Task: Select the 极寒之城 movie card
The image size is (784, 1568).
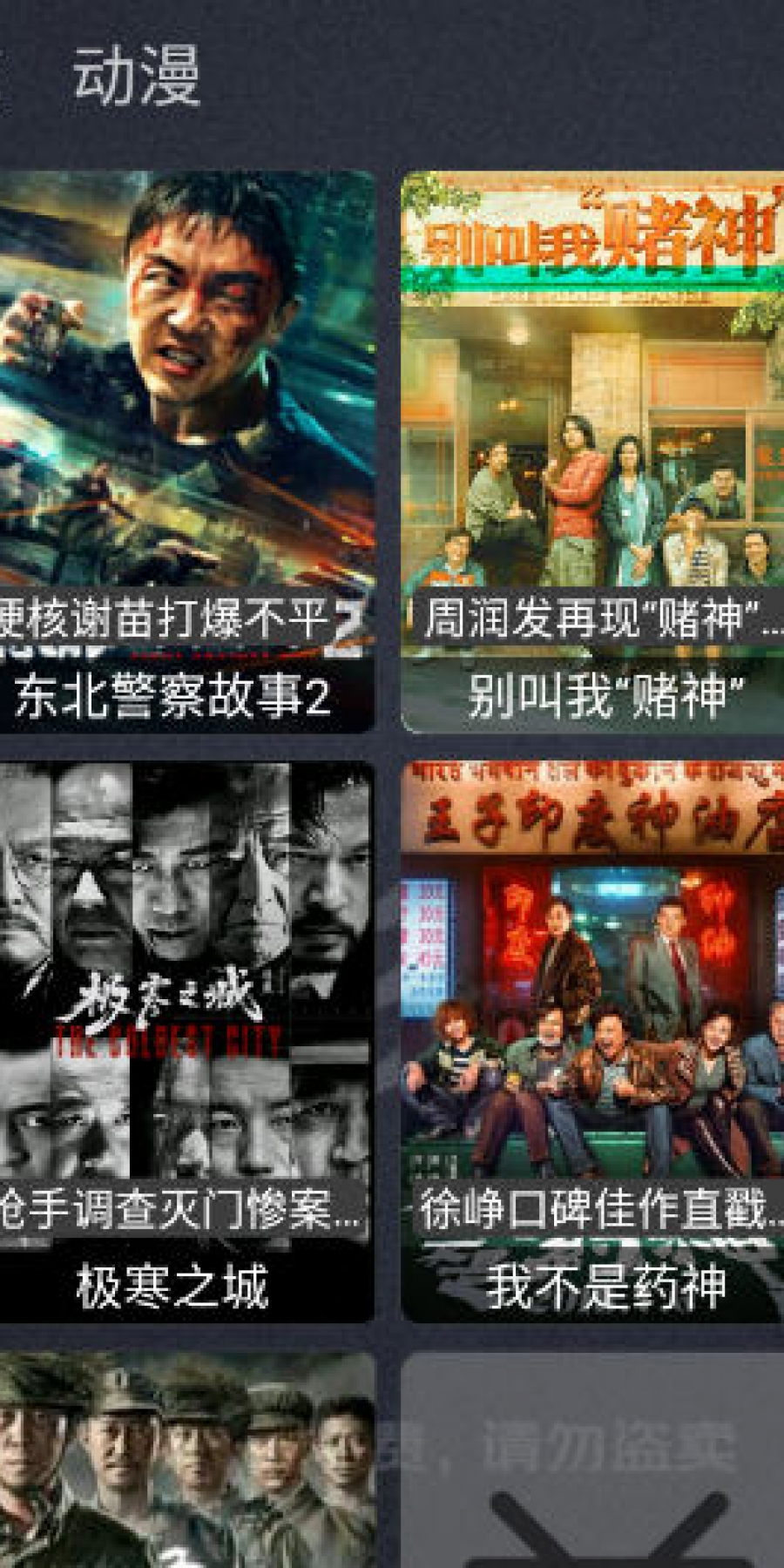Action: click(x=186, y=1041)
